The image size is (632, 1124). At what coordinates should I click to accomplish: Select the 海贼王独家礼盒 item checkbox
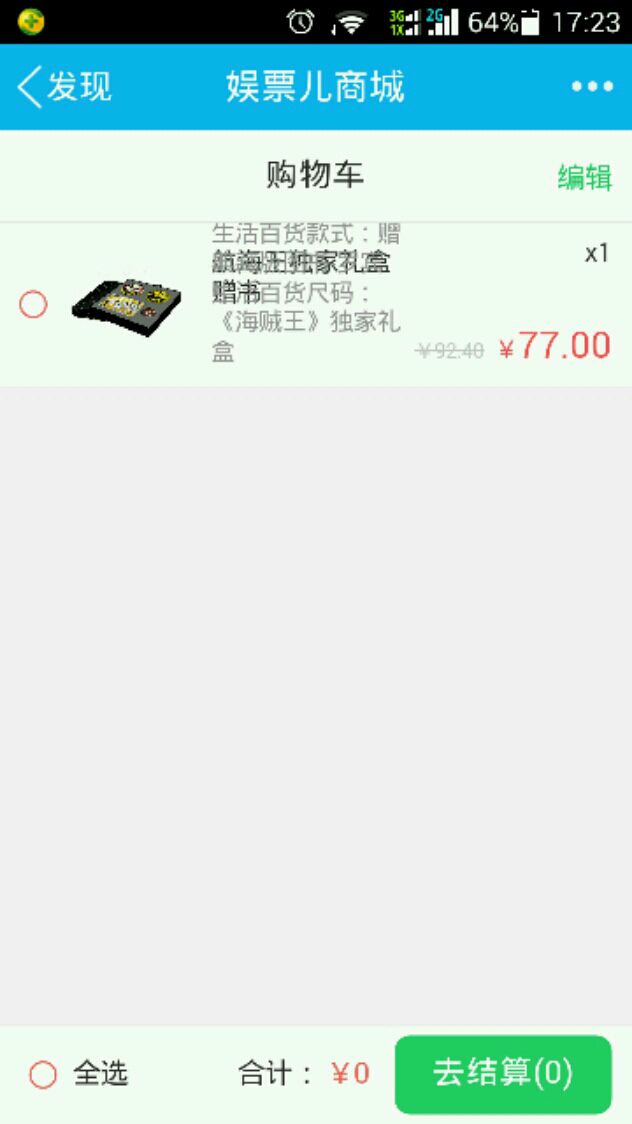click(x=33, y=304)
